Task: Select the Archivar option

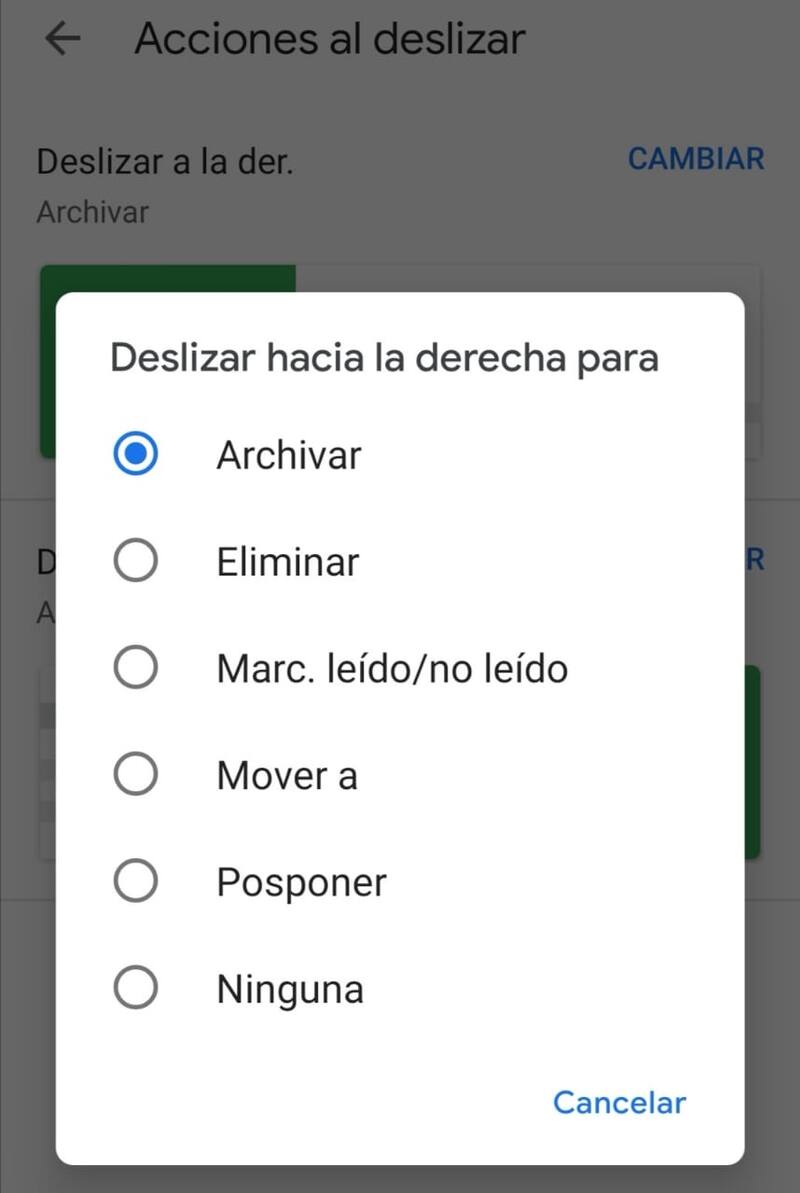Action: tap(135, 456)
